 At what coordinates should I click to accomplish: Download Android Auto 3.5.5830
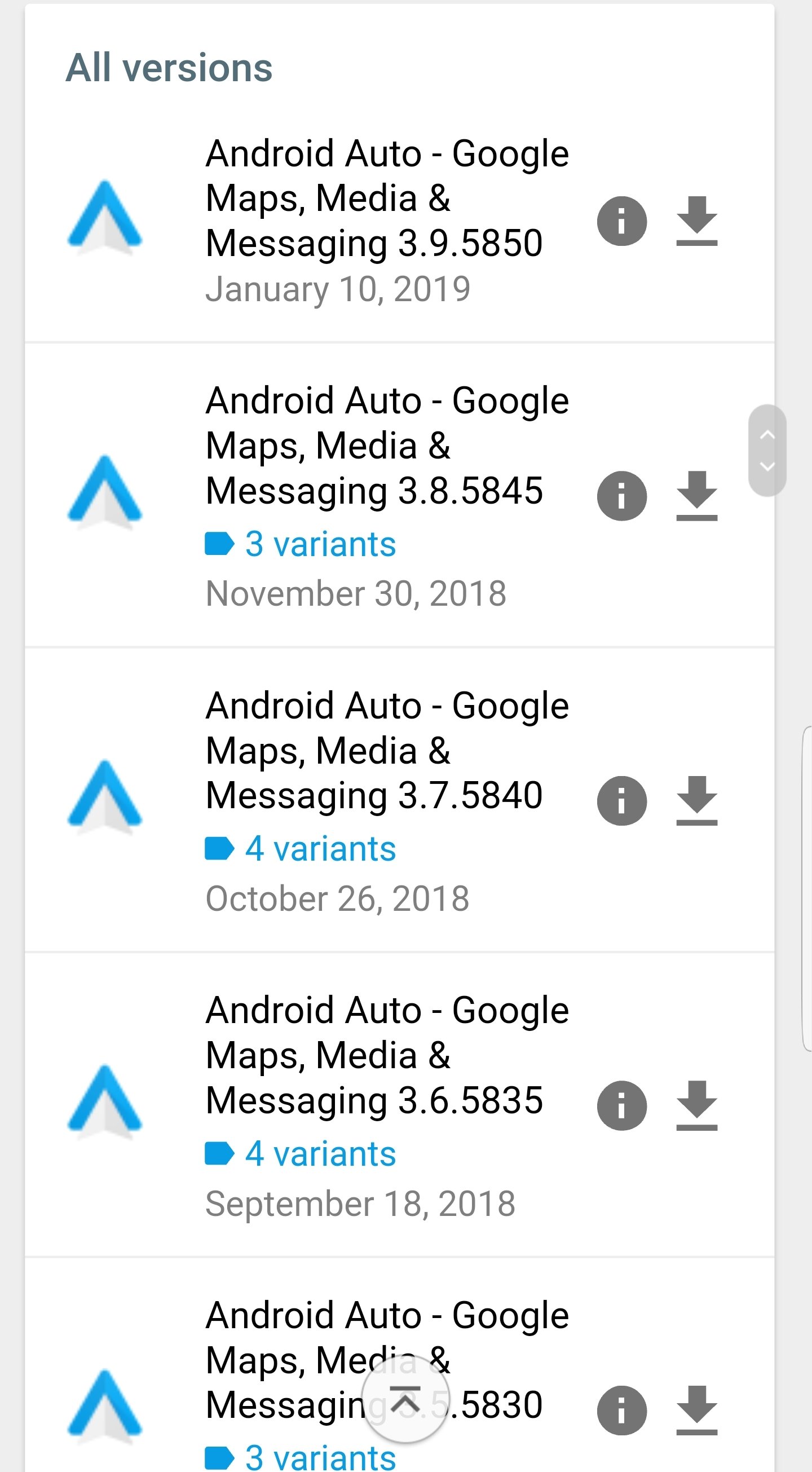click(696, 1410)
